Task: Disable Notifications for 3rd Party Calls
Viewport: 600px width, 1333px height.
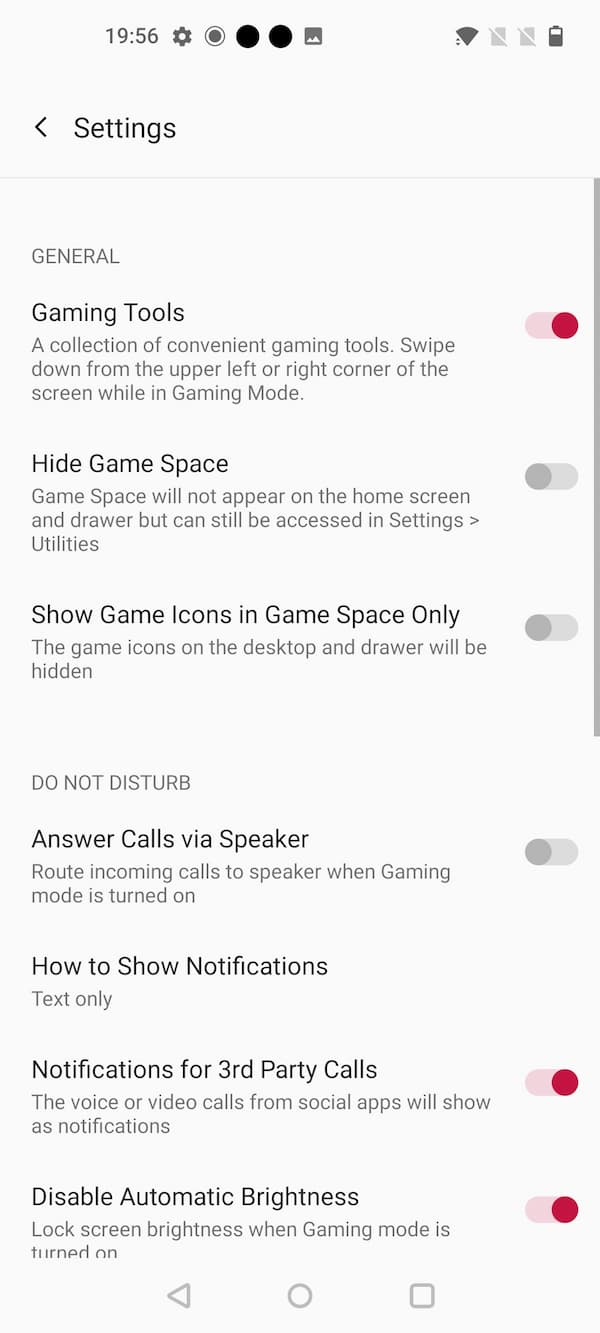Action: point(552,1082)
